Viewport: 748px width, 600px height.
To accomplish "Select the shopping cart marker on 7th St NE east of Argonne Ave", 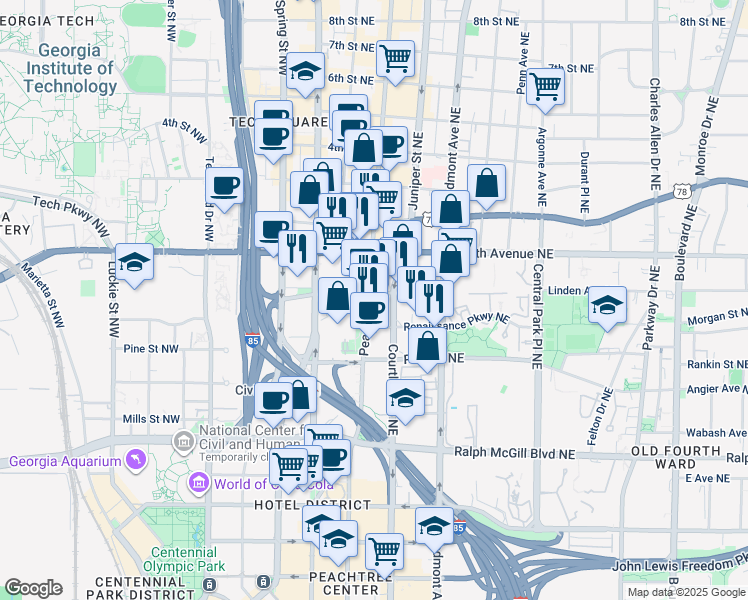I will coord(545,87).
